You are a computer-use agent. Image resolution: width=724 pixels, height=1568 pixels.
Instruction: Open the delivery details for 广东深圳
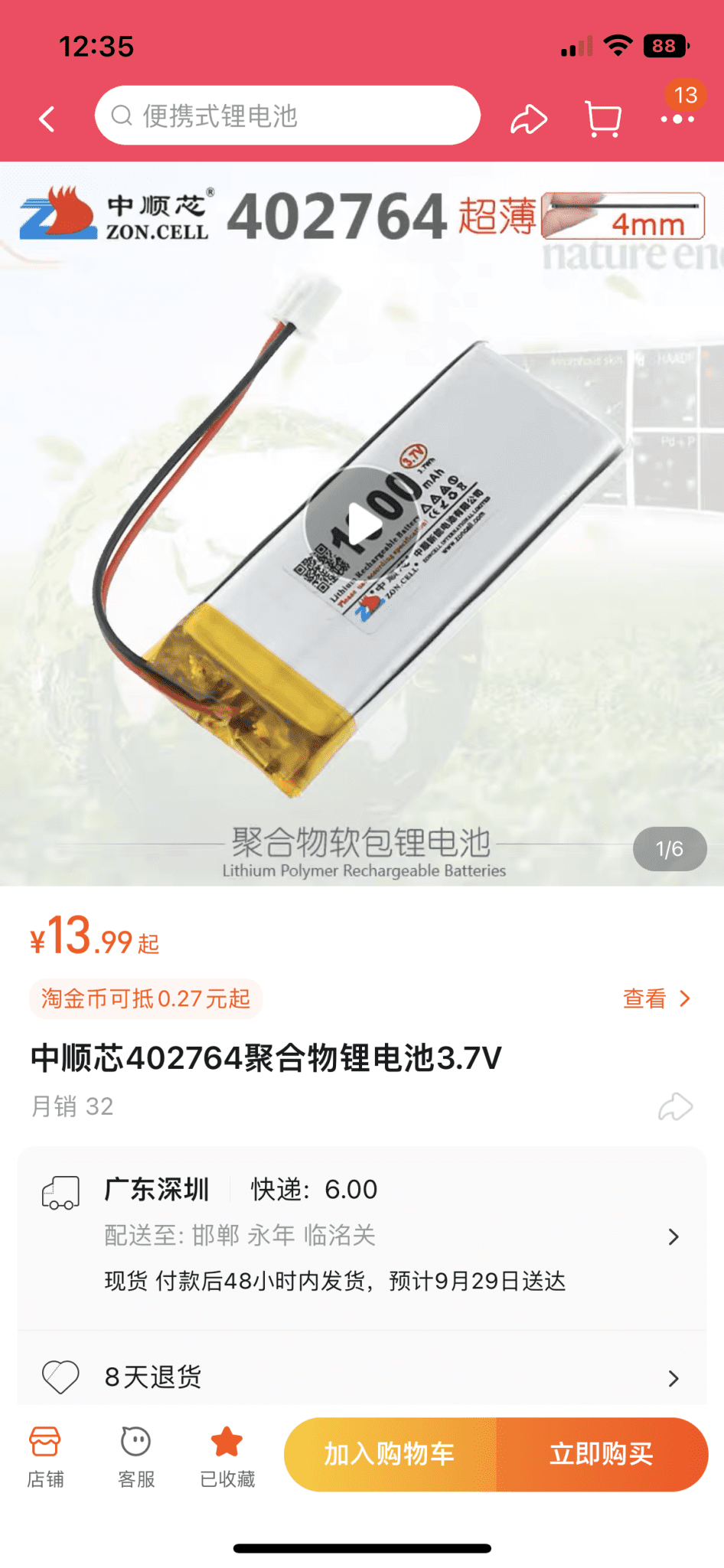361,1234
